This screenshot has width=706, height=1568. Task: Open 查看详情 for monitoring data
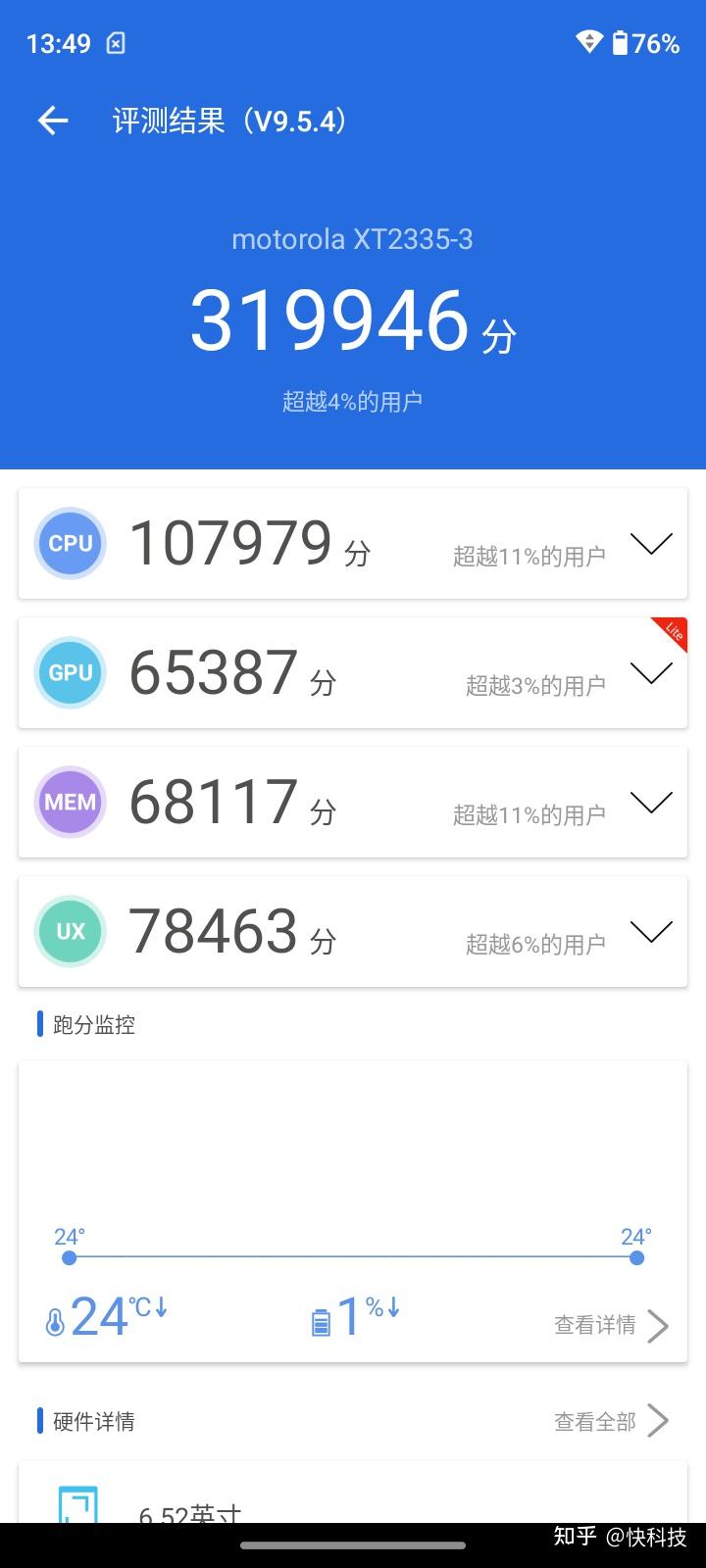pyautogui.click(x=594, y=1325)
